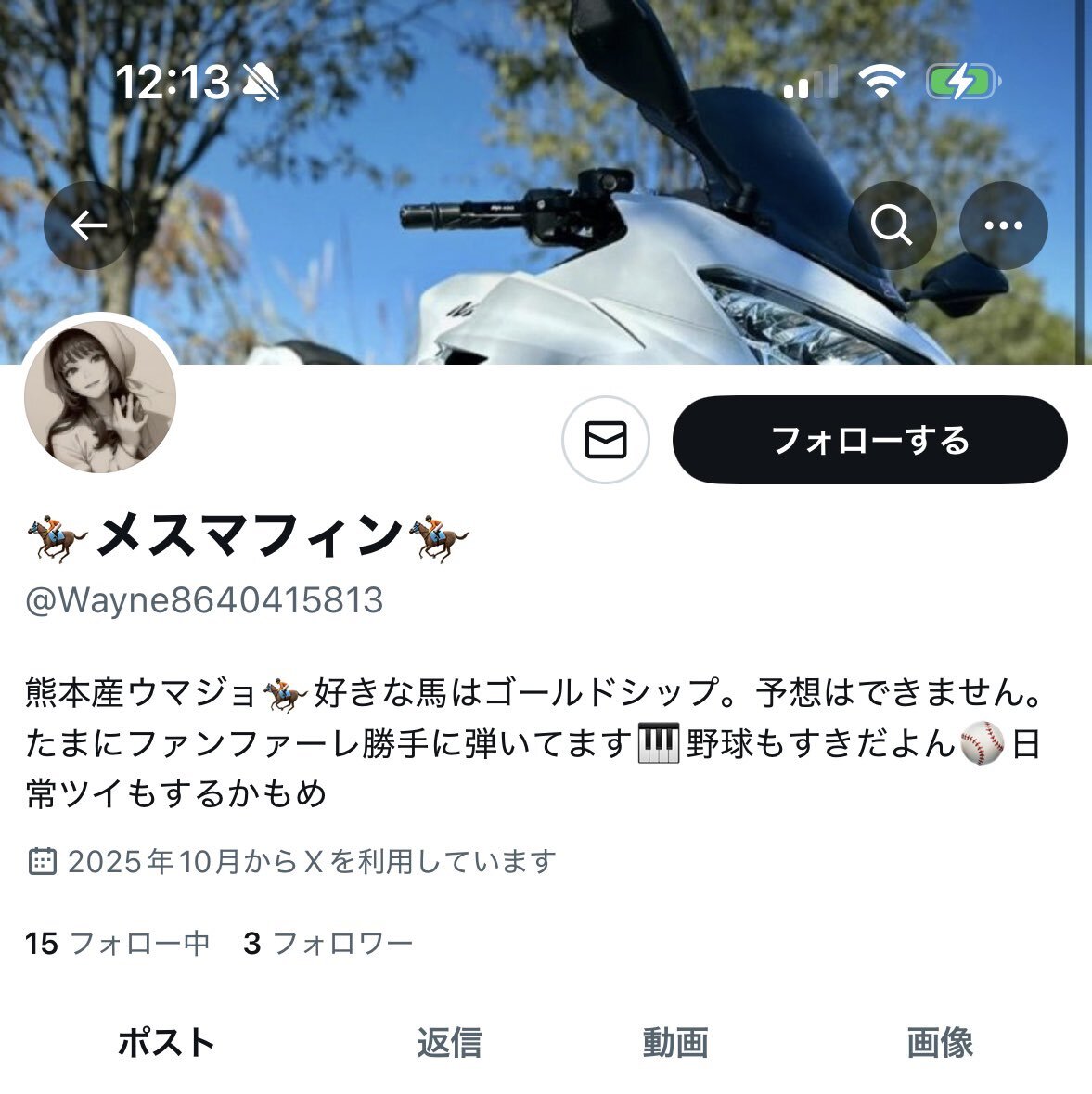Switch to the ポスト tab

166,1042
